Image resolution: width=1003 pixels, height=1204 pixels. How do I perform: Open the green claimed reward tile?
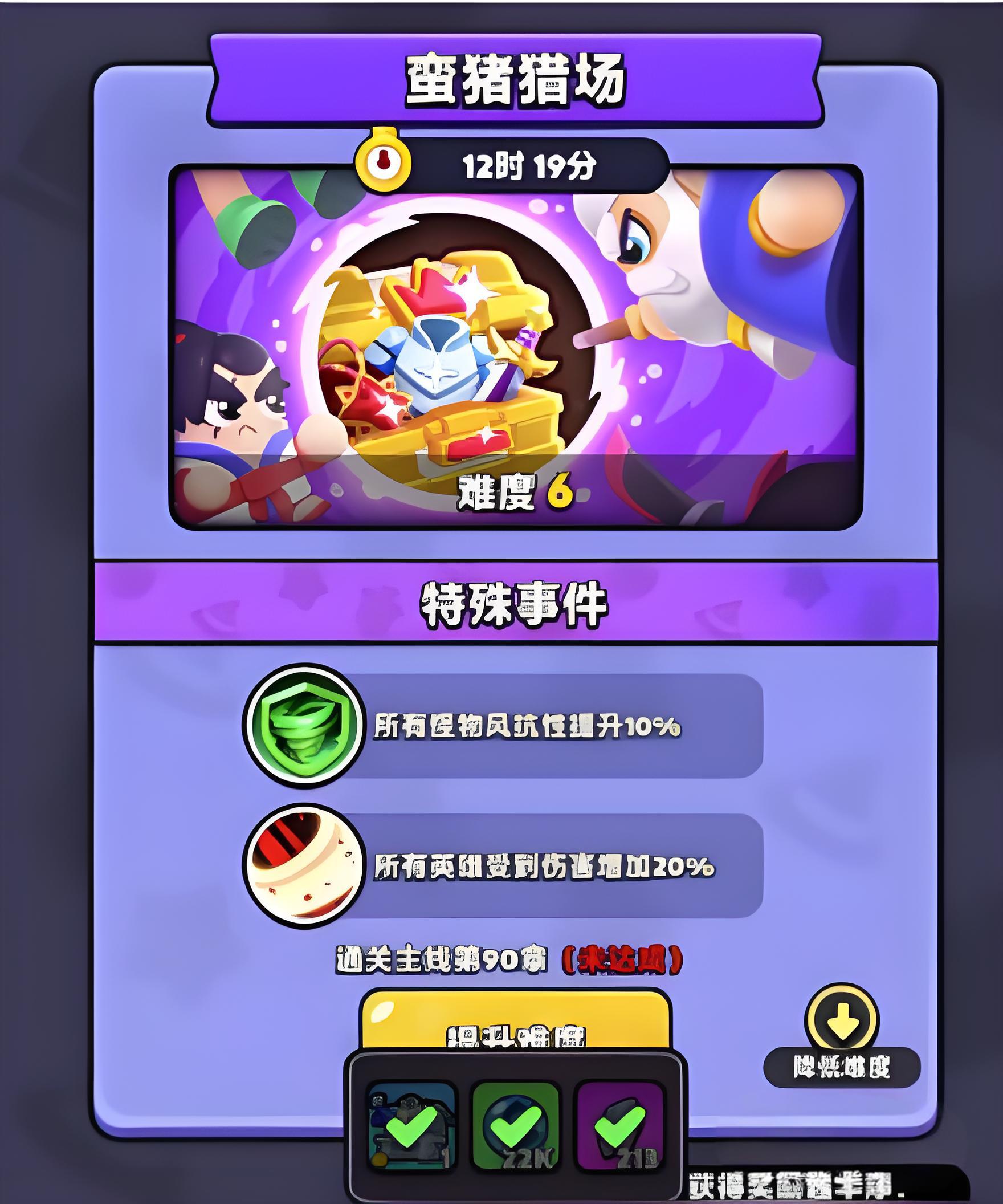click(x=515, y=1125)
